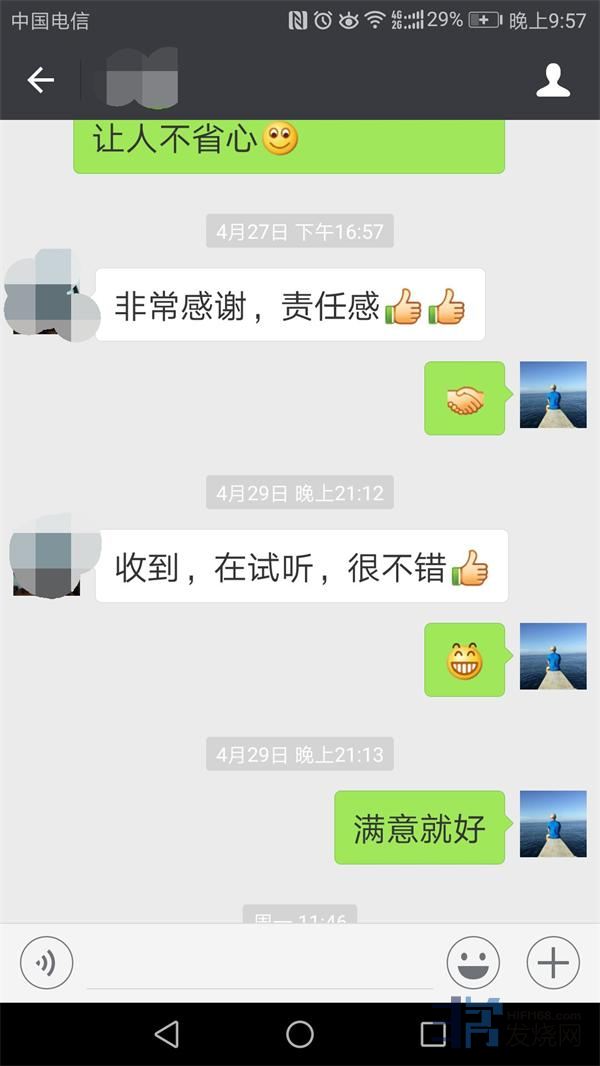The image size is (600, 1066).
Task: Go back to the chat list
Action: coord(40,80)
